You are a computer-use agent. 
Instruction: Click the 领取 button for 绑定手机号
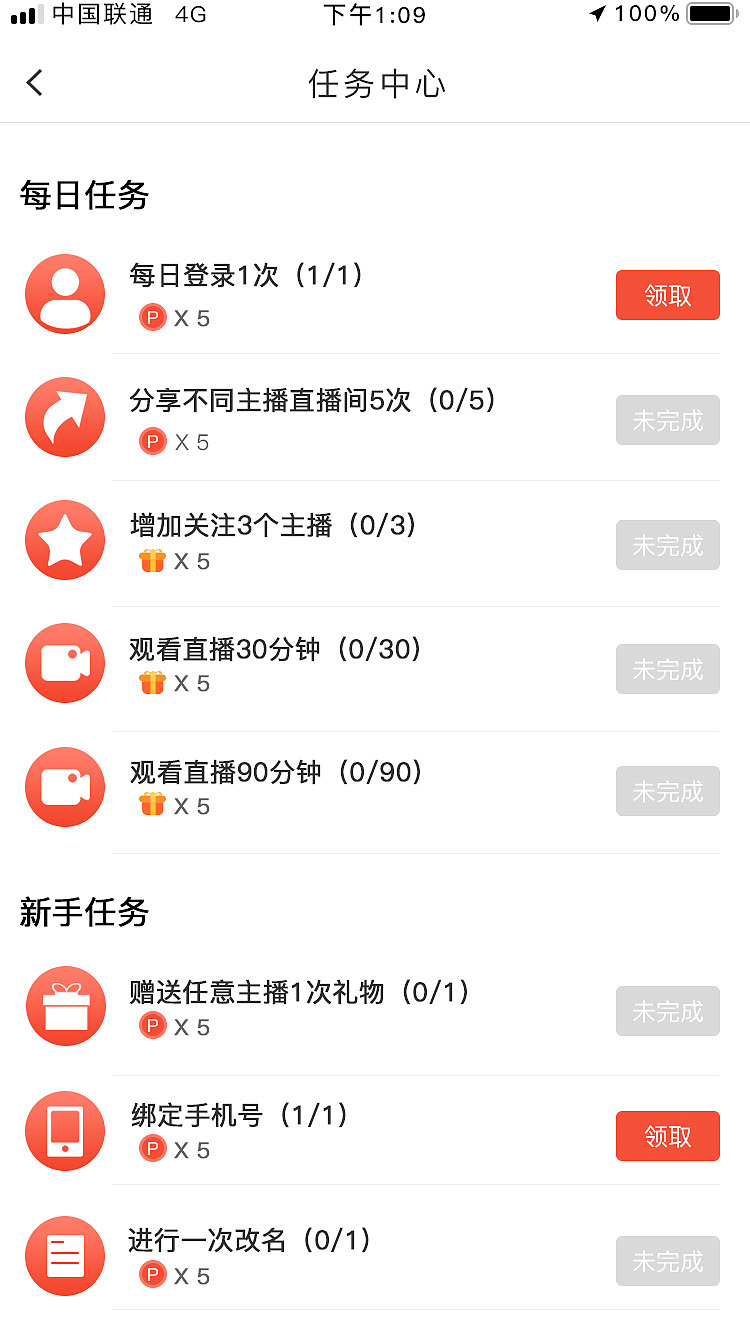667,1136
